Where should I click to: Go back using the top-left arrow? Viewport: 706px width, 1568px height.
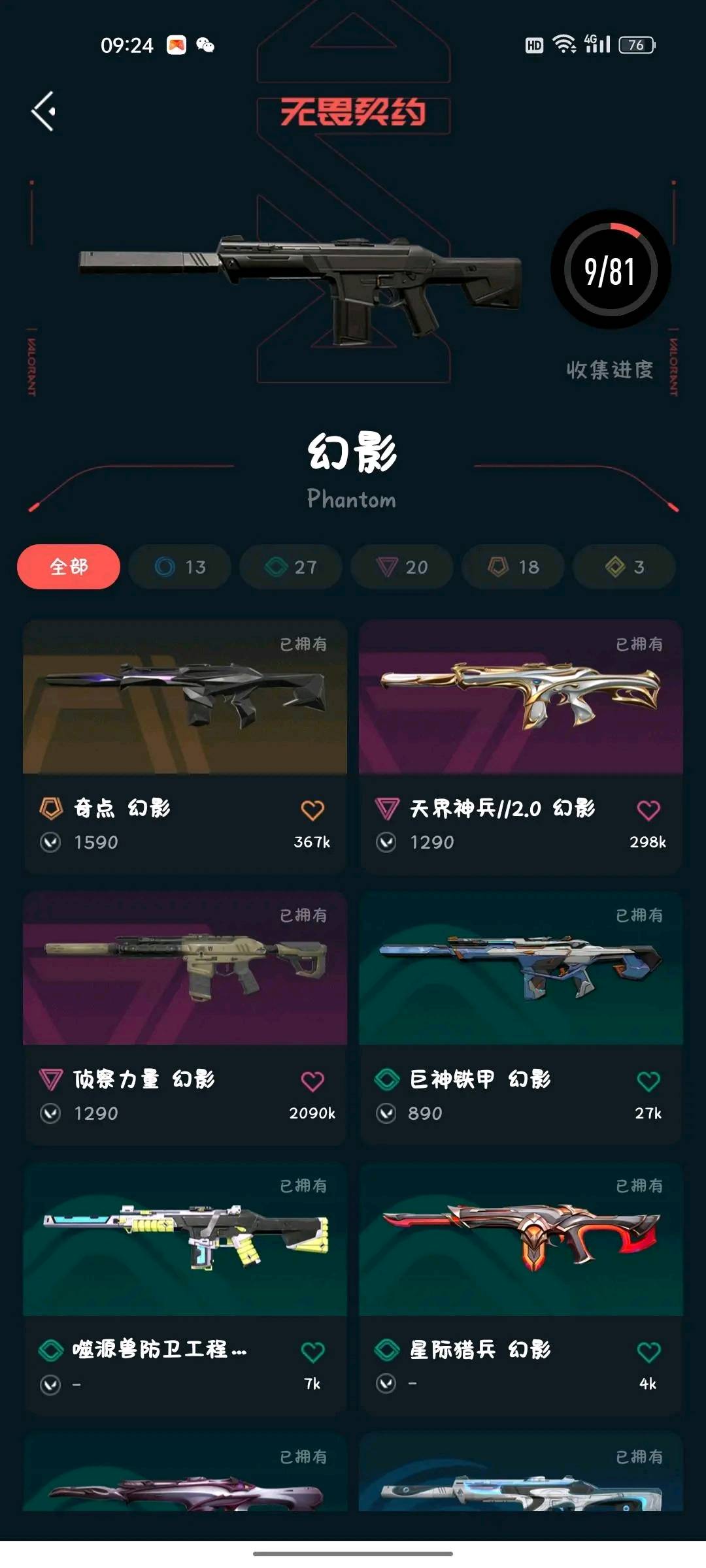[x=43, y=111]
